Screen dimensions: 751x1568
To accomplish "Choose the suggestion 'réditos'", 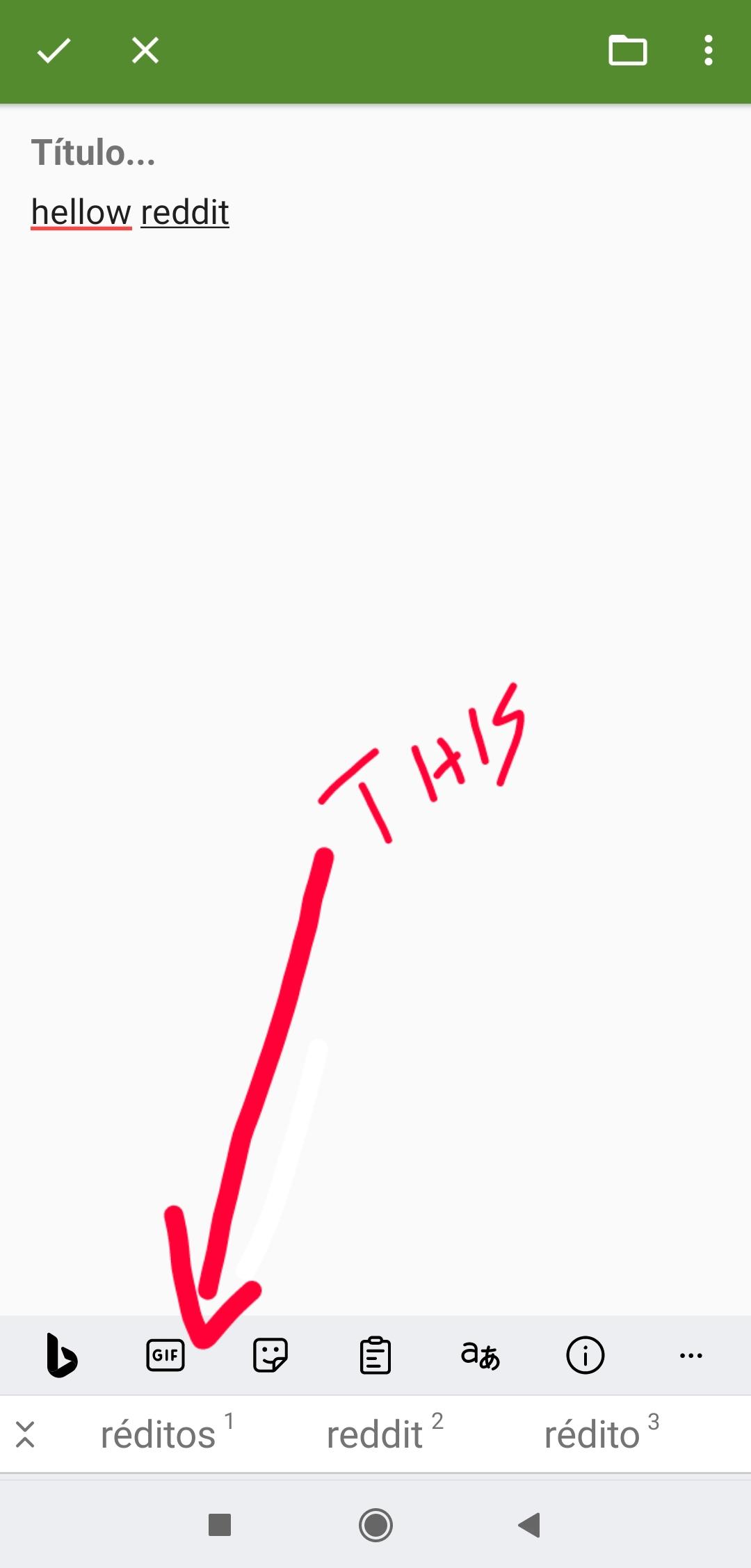I will tap(159, 1434).
